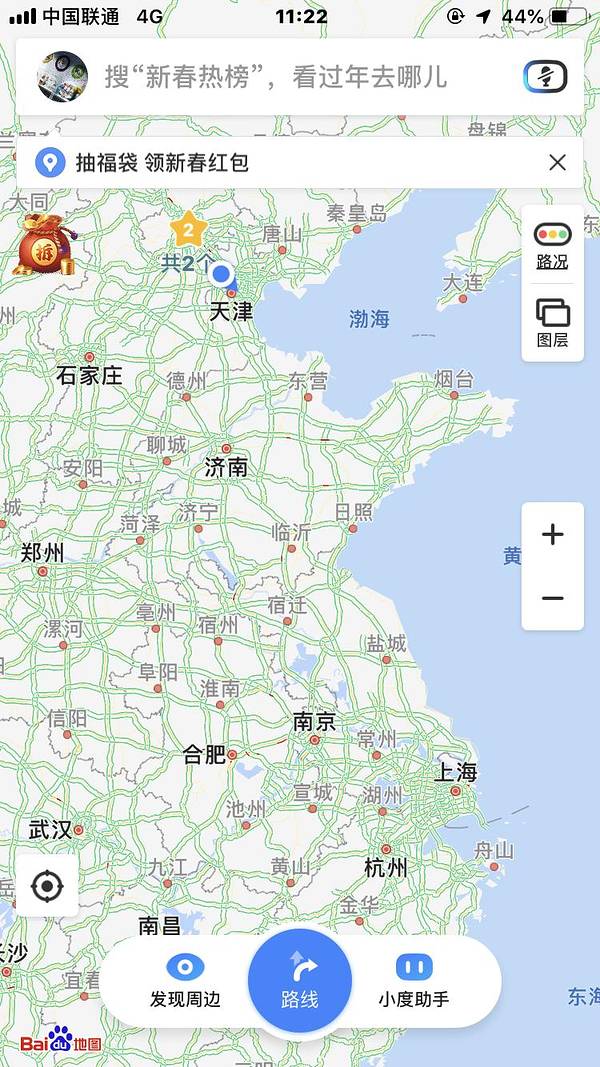The image size is (600, 1067).
Task: Toggle the 路况 traffic layer
Action: tap(552, 246)
